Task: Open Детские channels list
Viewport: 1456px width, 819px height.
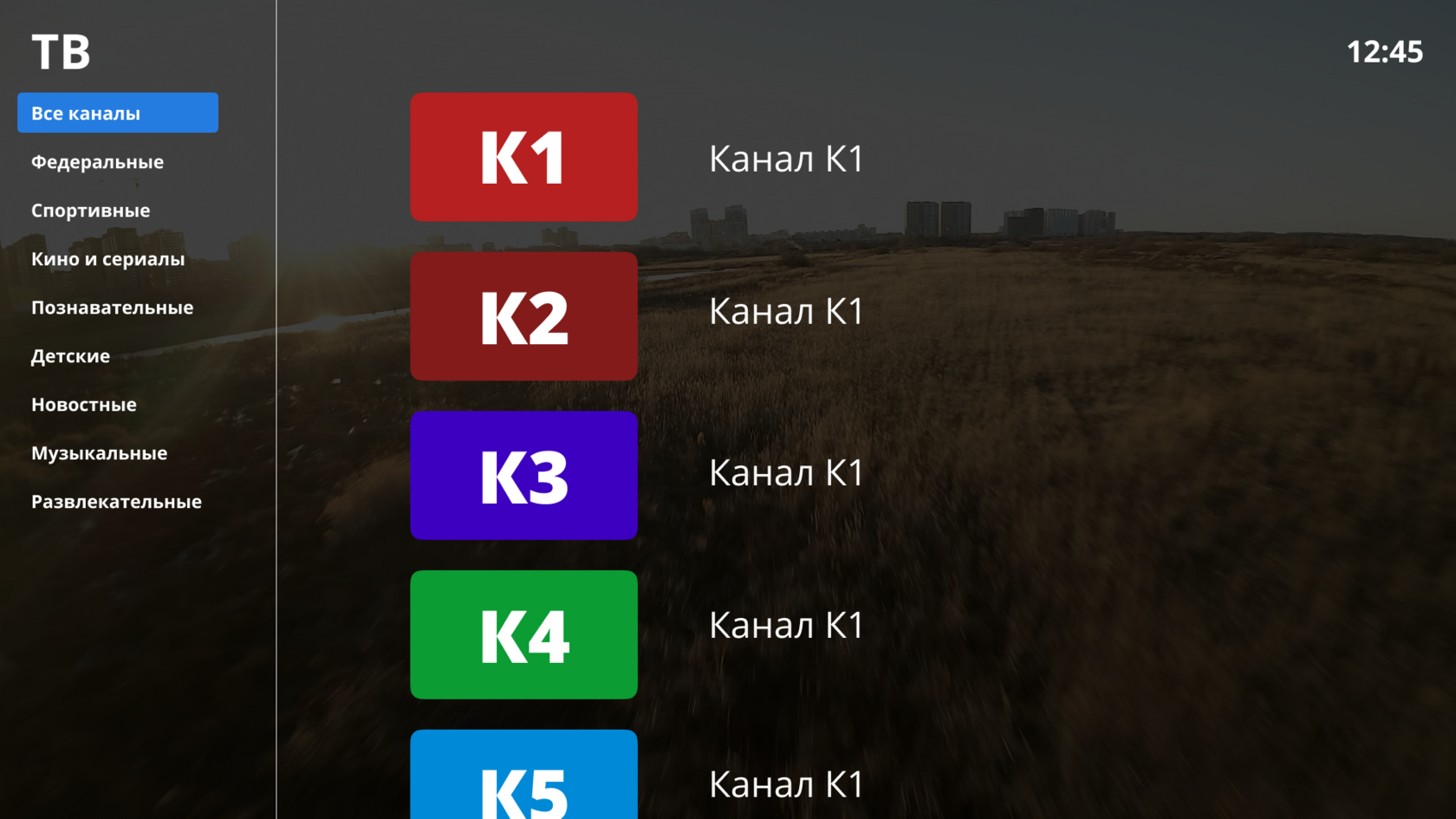Action: [70, 356]
